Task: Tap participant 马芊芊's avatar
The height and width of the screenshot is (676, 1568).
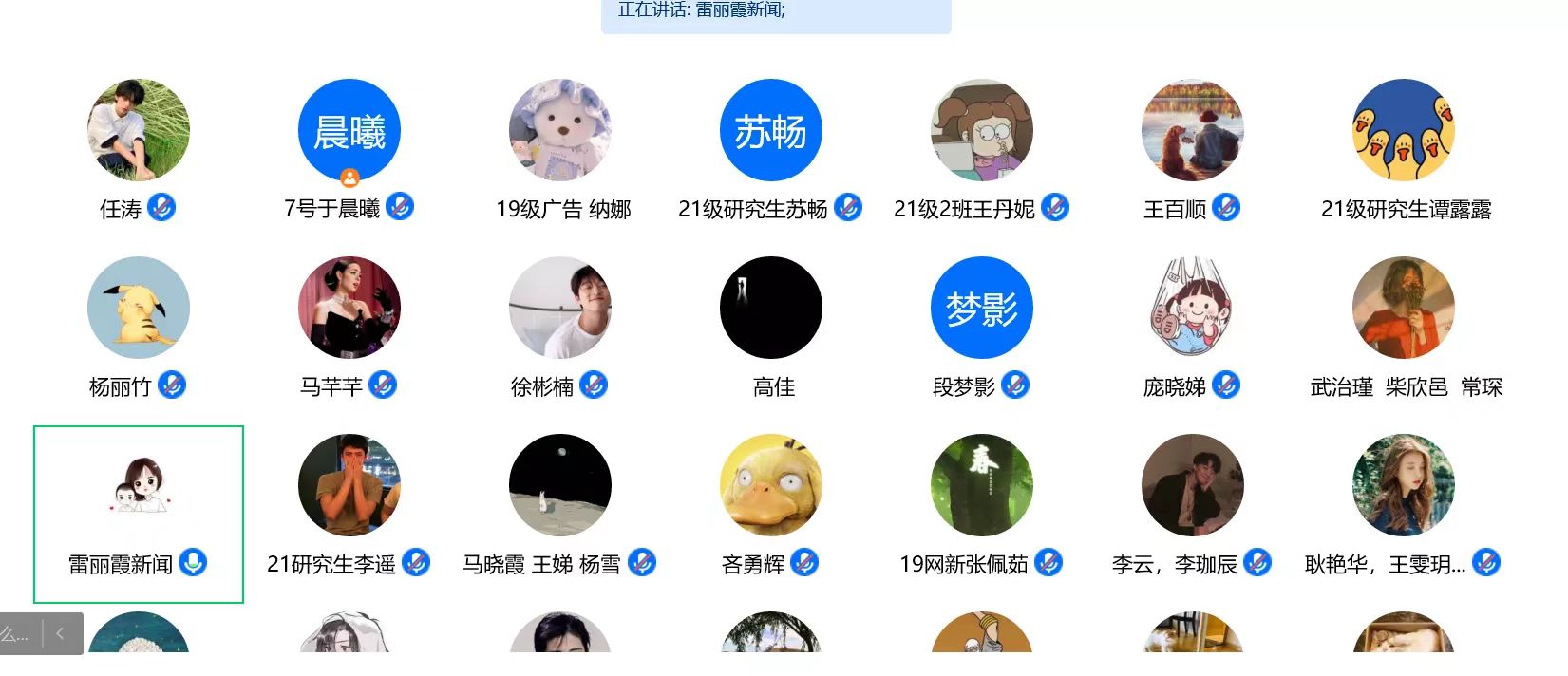Action: [349, 308]
